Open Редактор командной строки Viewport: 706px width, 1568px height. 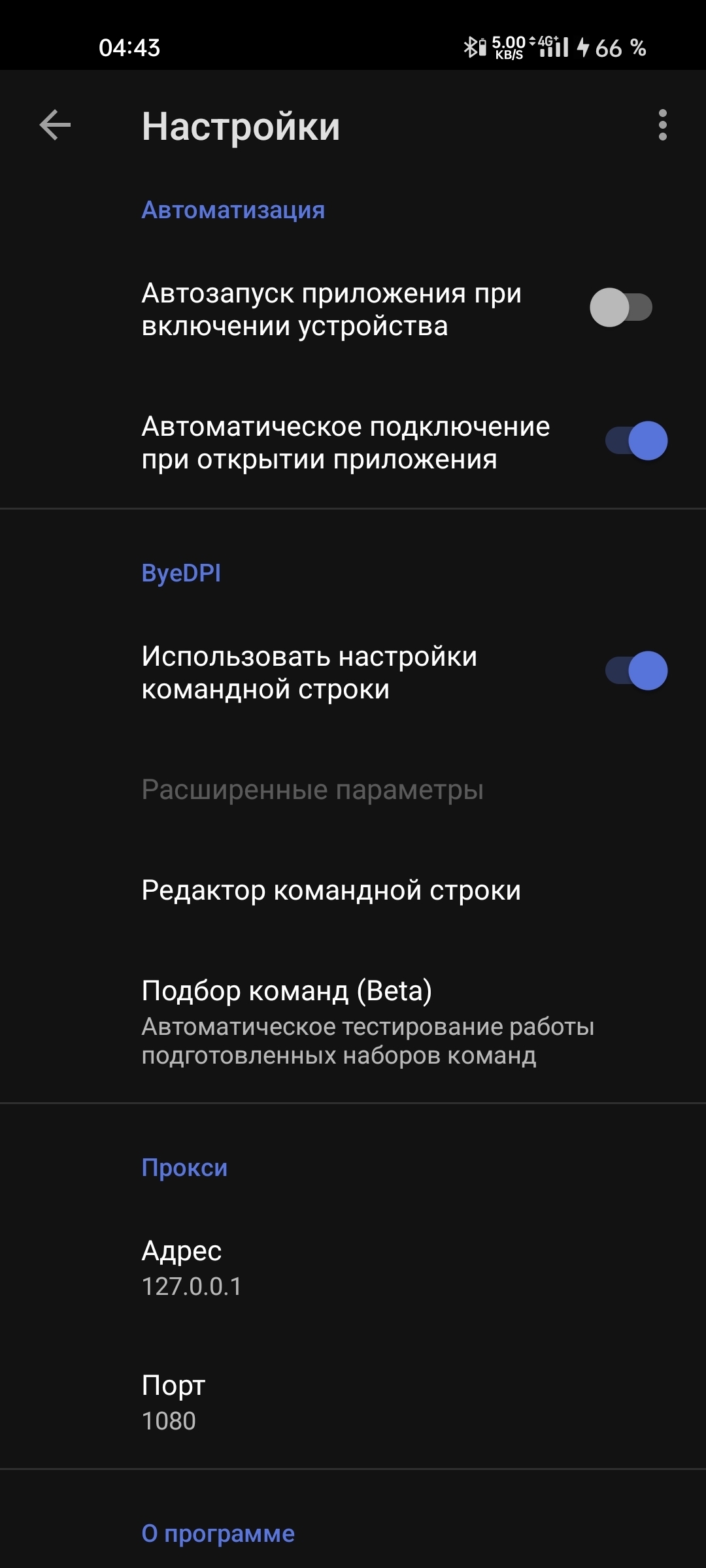tap(331, 890)
